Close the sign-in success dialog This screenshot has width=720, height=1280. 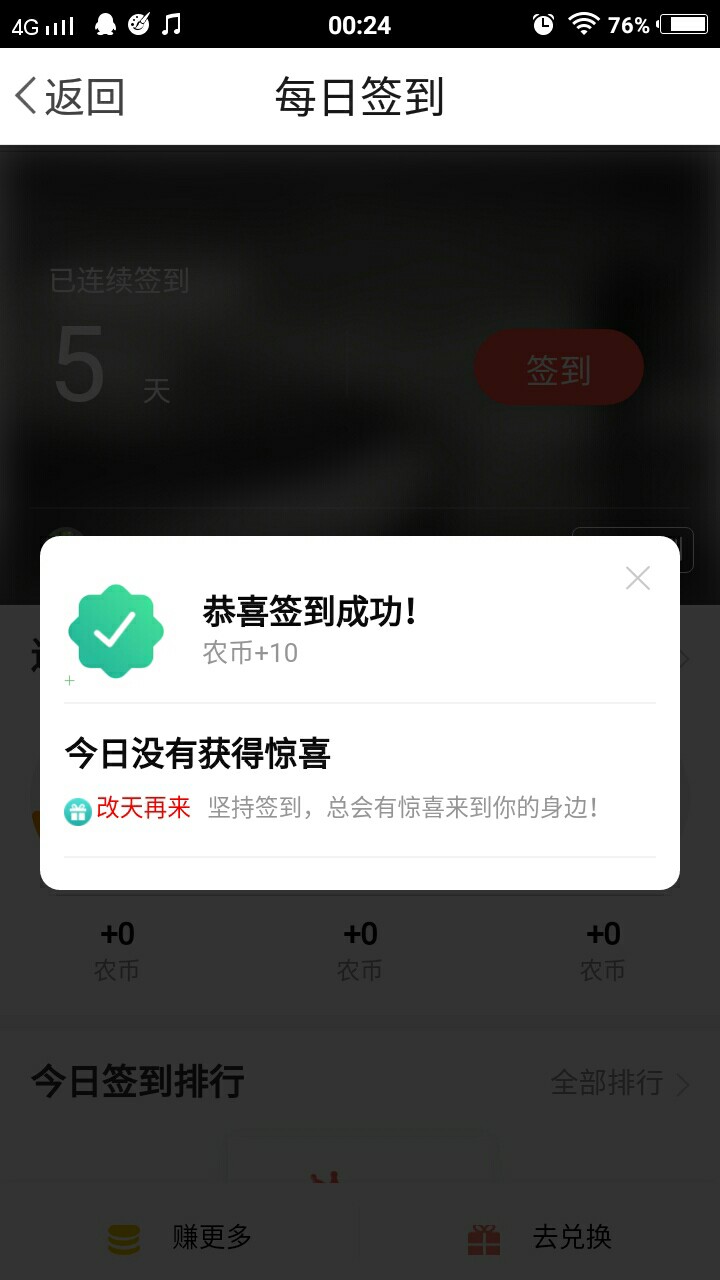point(637,578)
